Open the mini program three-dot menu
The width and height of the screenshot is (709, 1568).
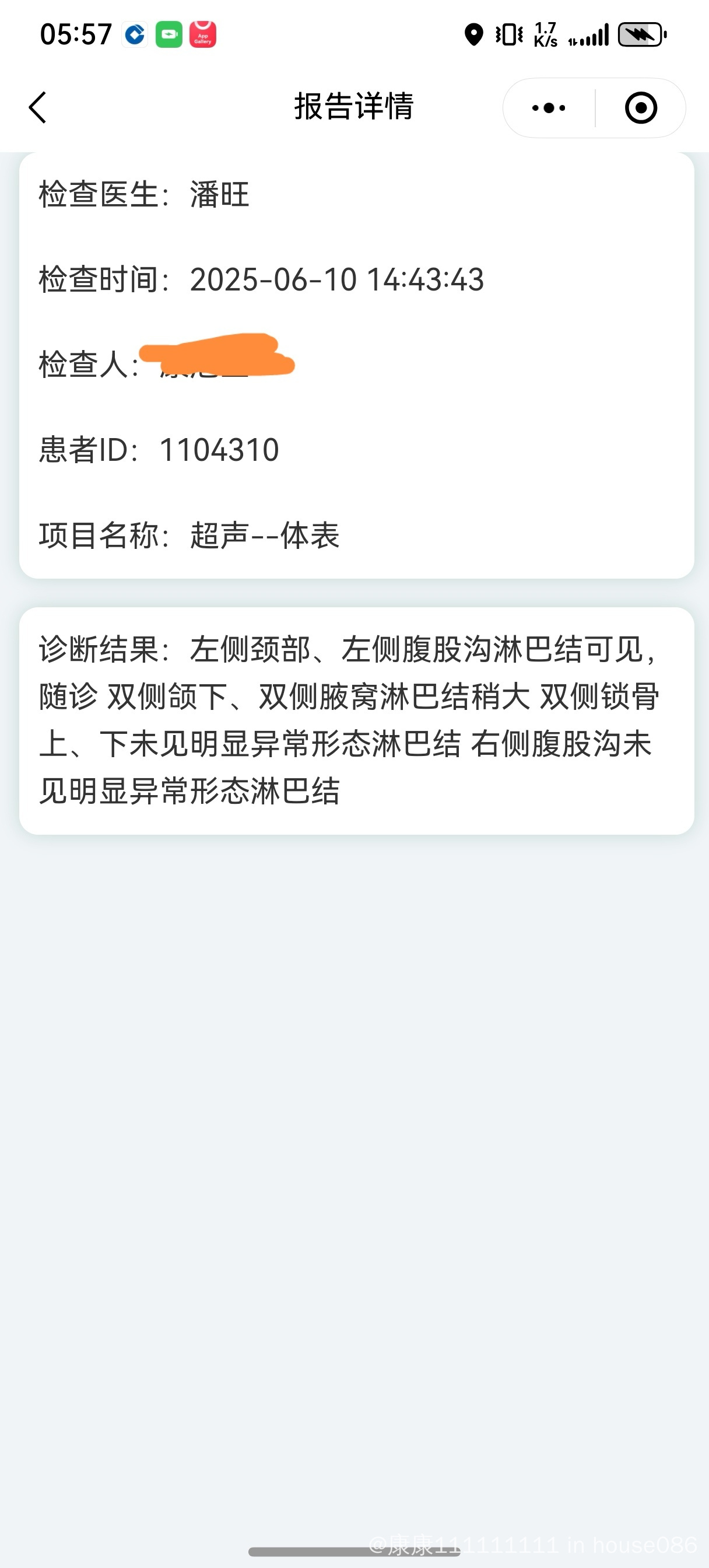548,108
